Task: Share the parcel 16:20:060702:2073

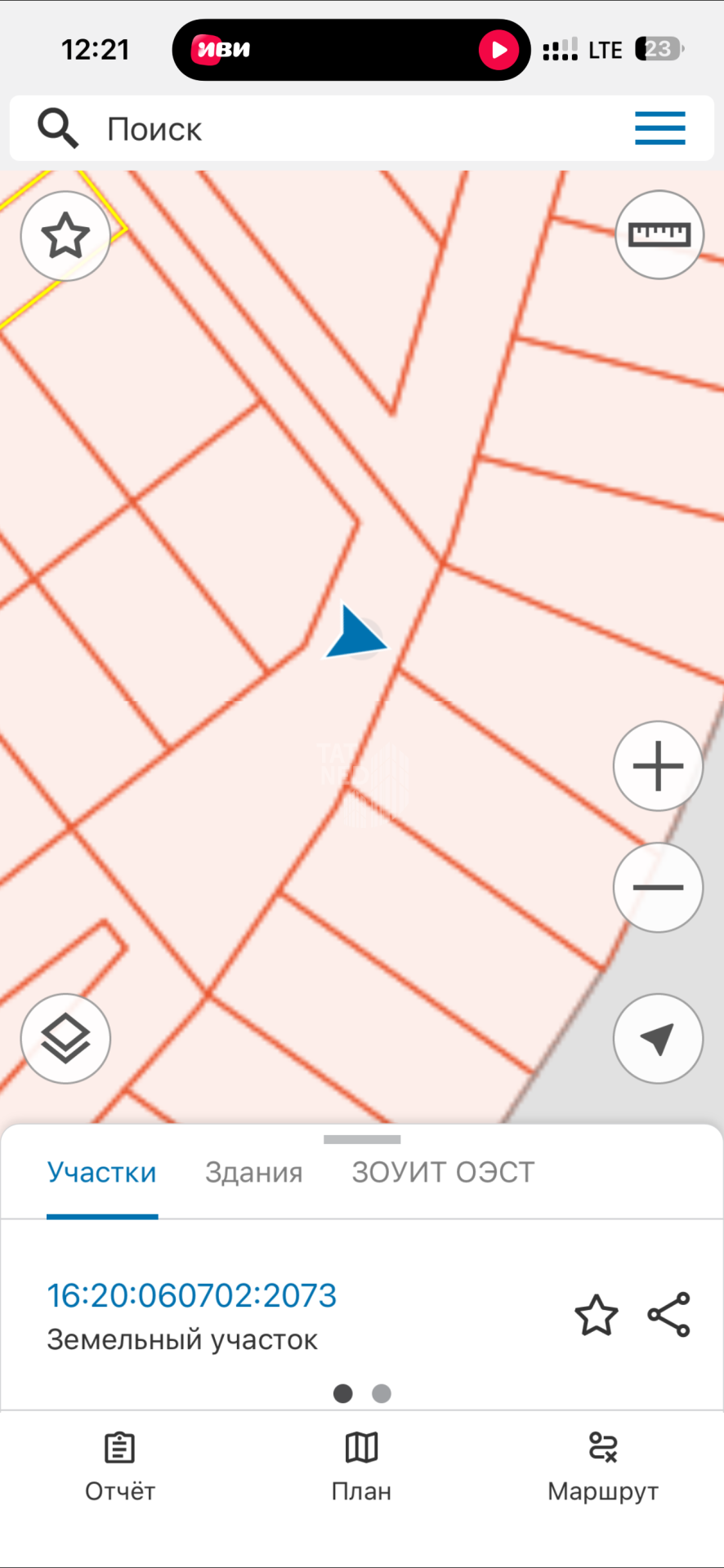Action: 669,1315
